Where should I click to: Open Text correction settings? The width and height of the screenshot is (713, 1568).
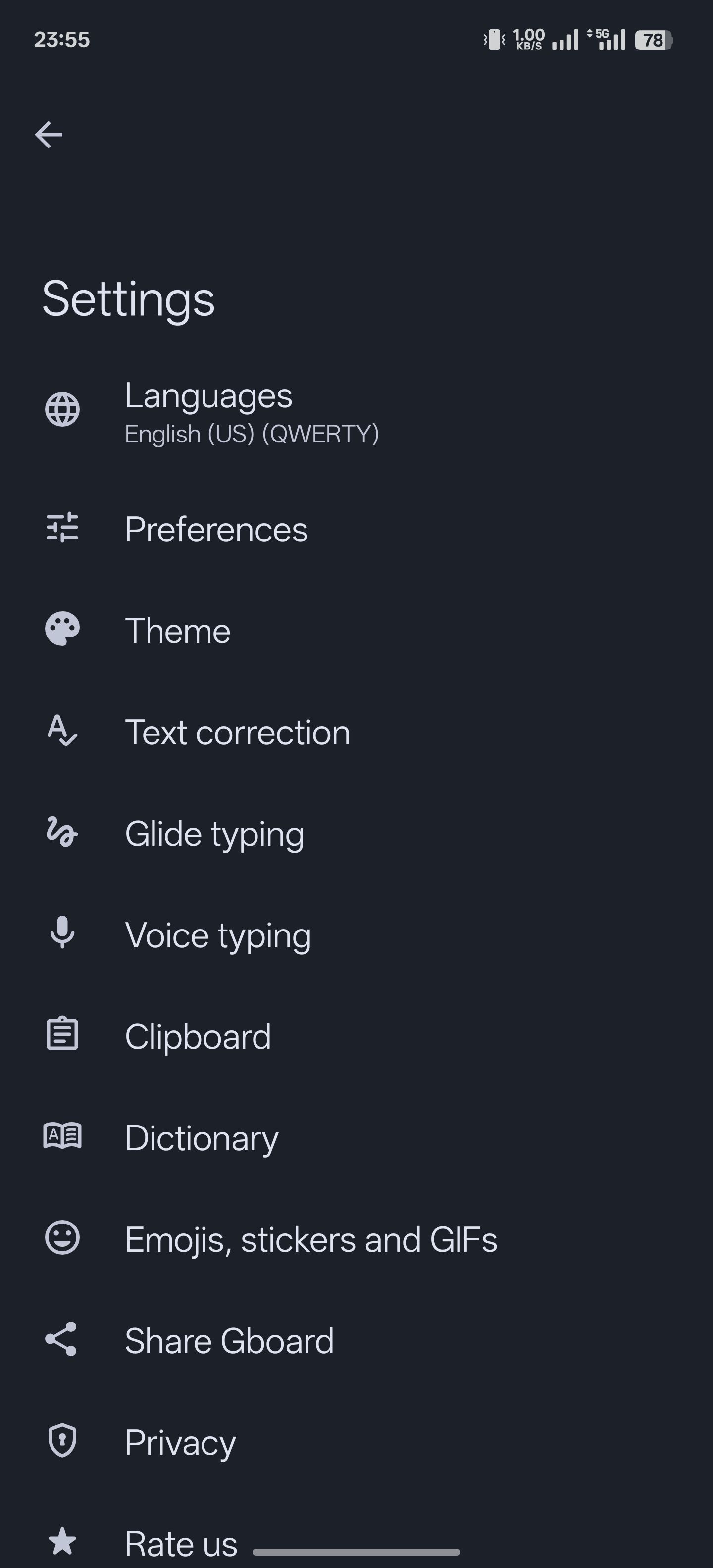click(238, 732)
